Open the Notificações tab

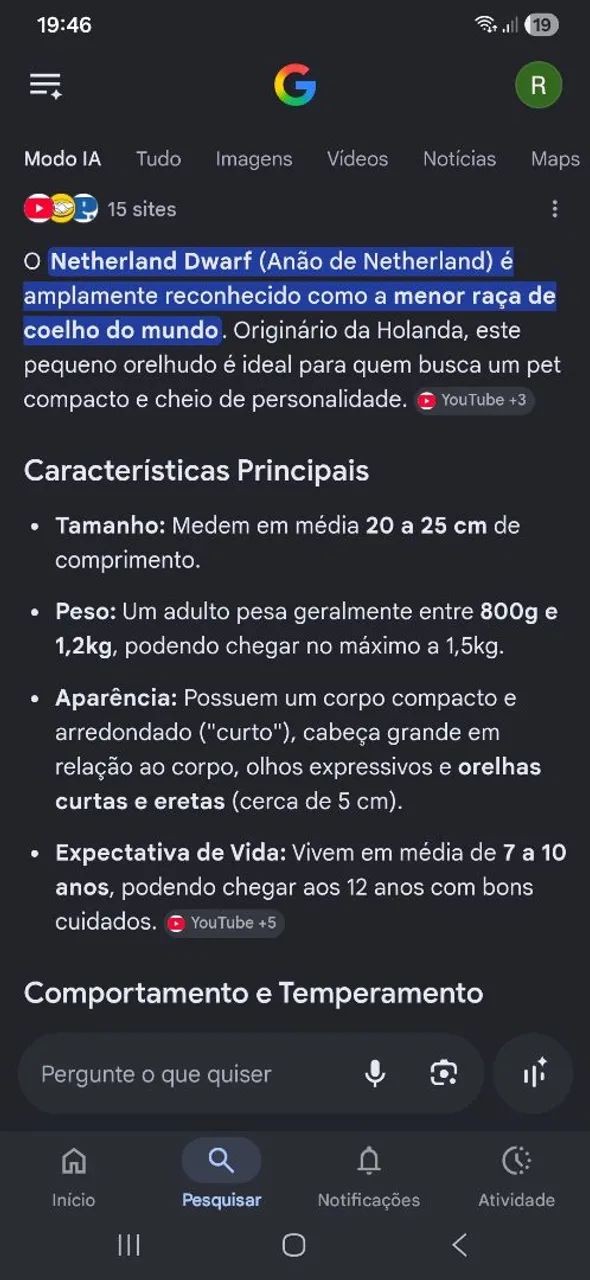pos(369,1175)
